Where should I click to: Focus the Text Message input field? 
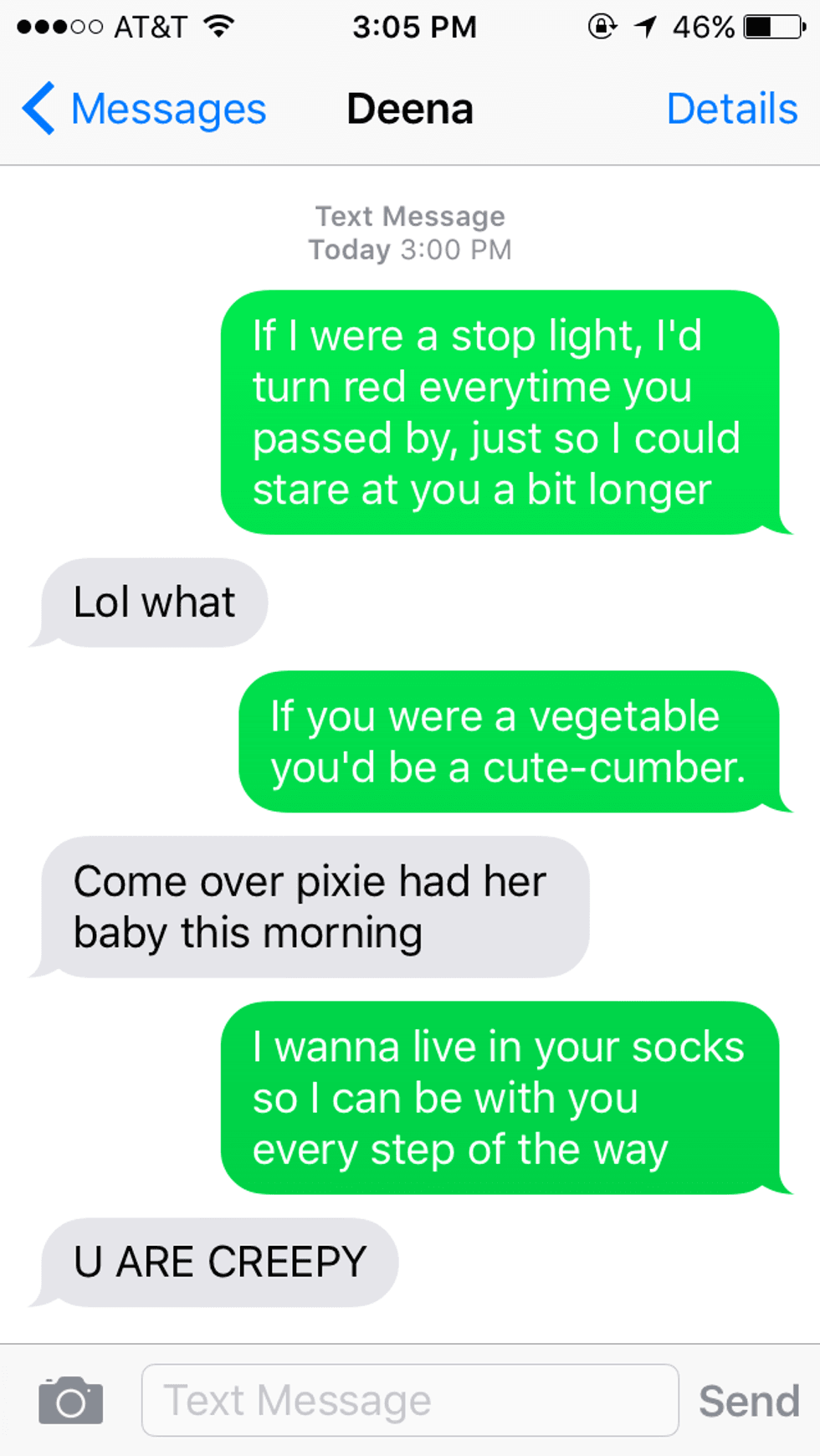click(x=410, y=1400)
